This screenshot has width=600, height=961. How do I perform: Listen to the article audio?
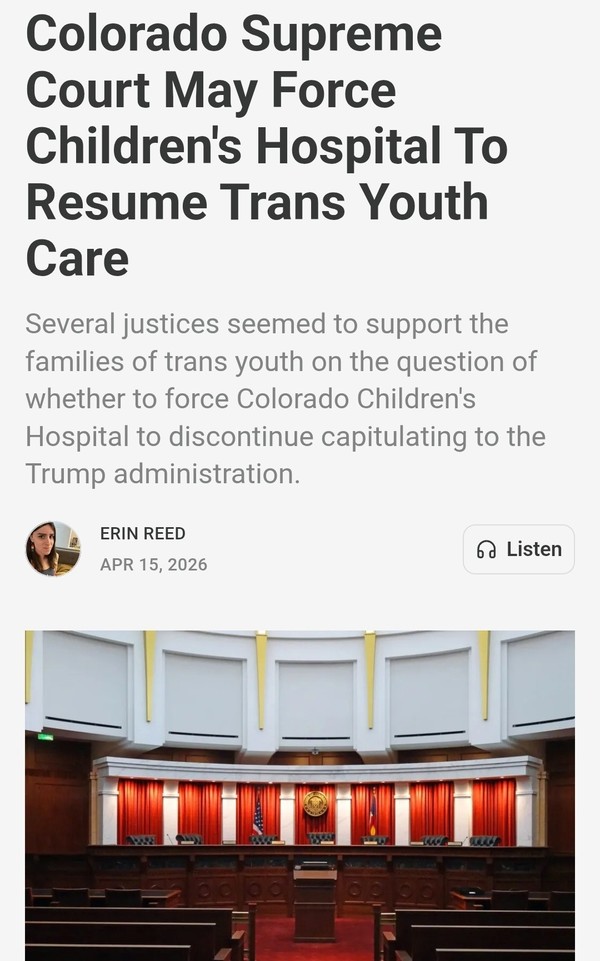click(518, 549)
